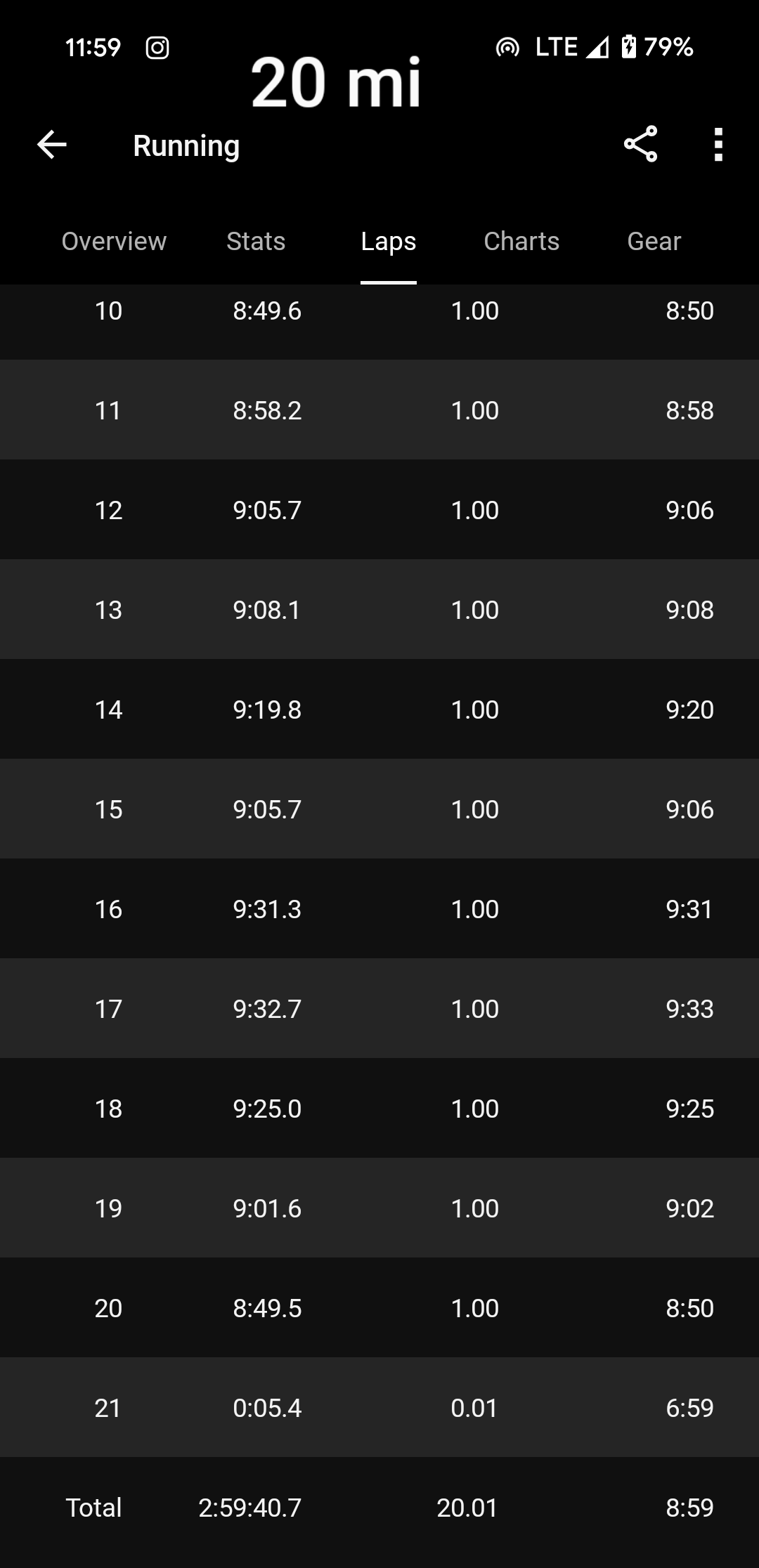Select the Laps tab

coord(389,242)
